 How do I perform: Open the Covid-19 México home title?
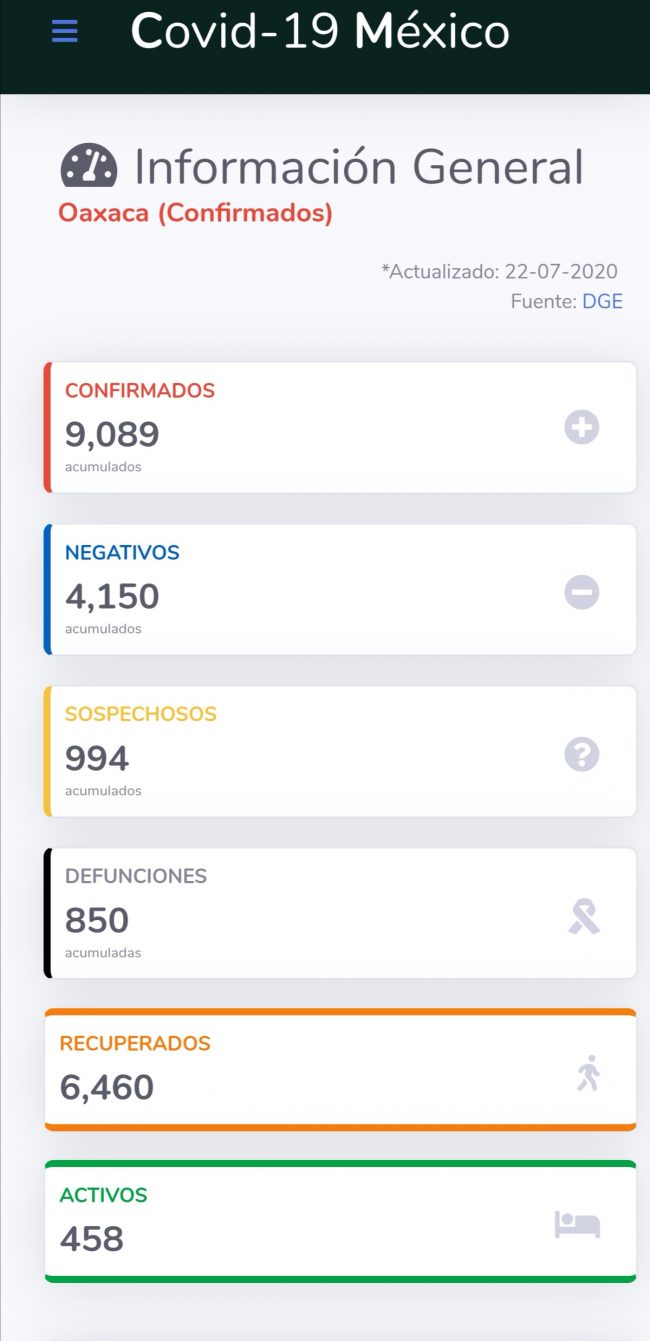click(320, 31)
